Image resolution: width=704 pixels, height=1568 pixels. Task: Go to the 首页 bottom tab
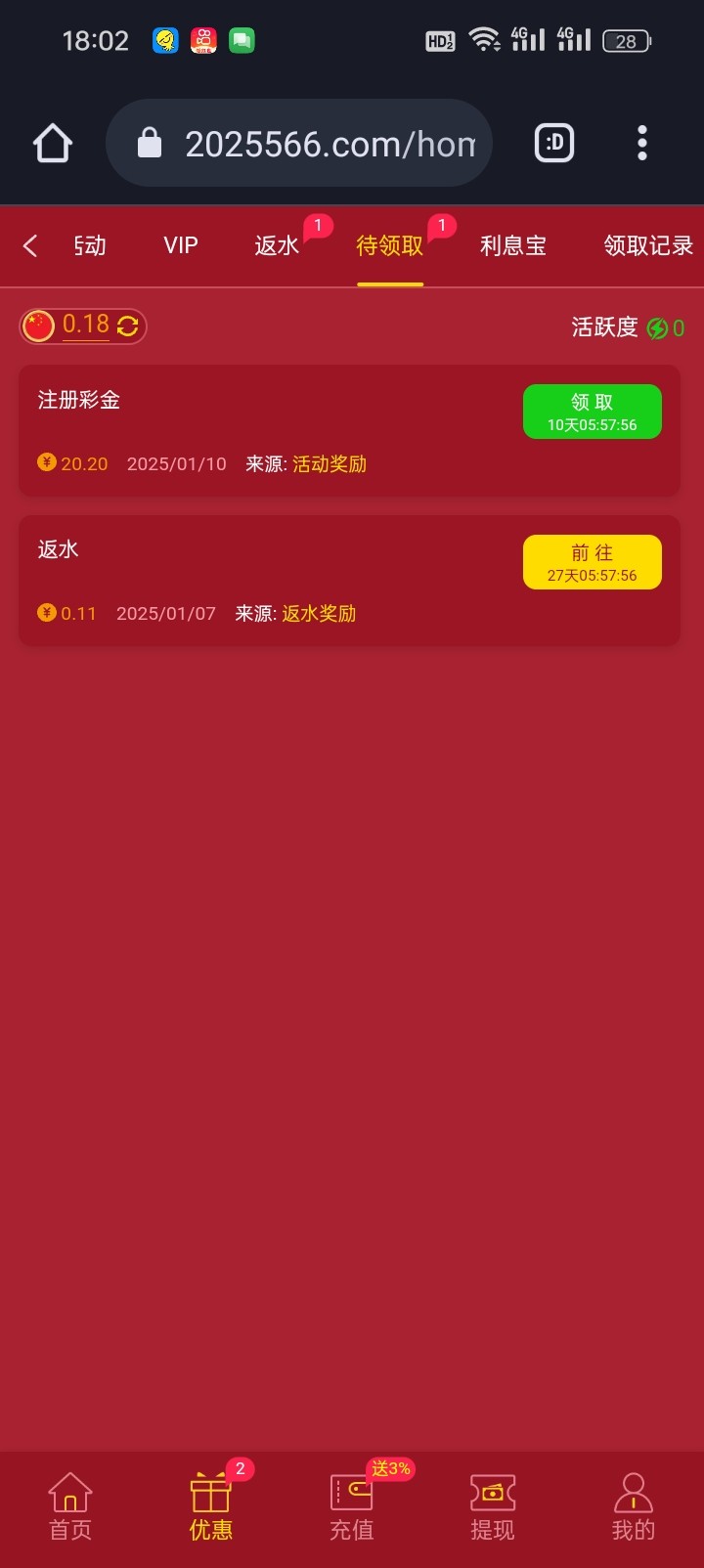tap(70, 1507)
